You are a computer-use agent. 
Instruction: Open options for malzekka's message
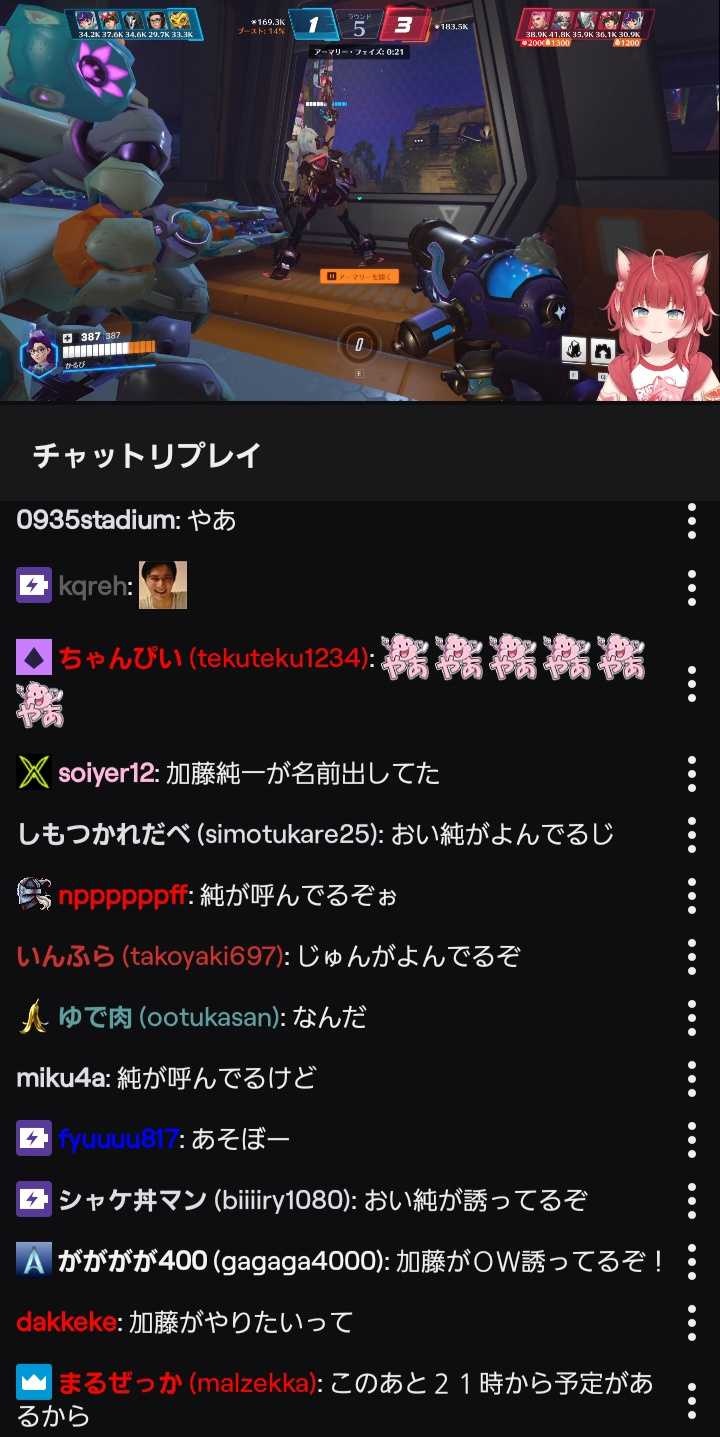[x=691, y=1399]
